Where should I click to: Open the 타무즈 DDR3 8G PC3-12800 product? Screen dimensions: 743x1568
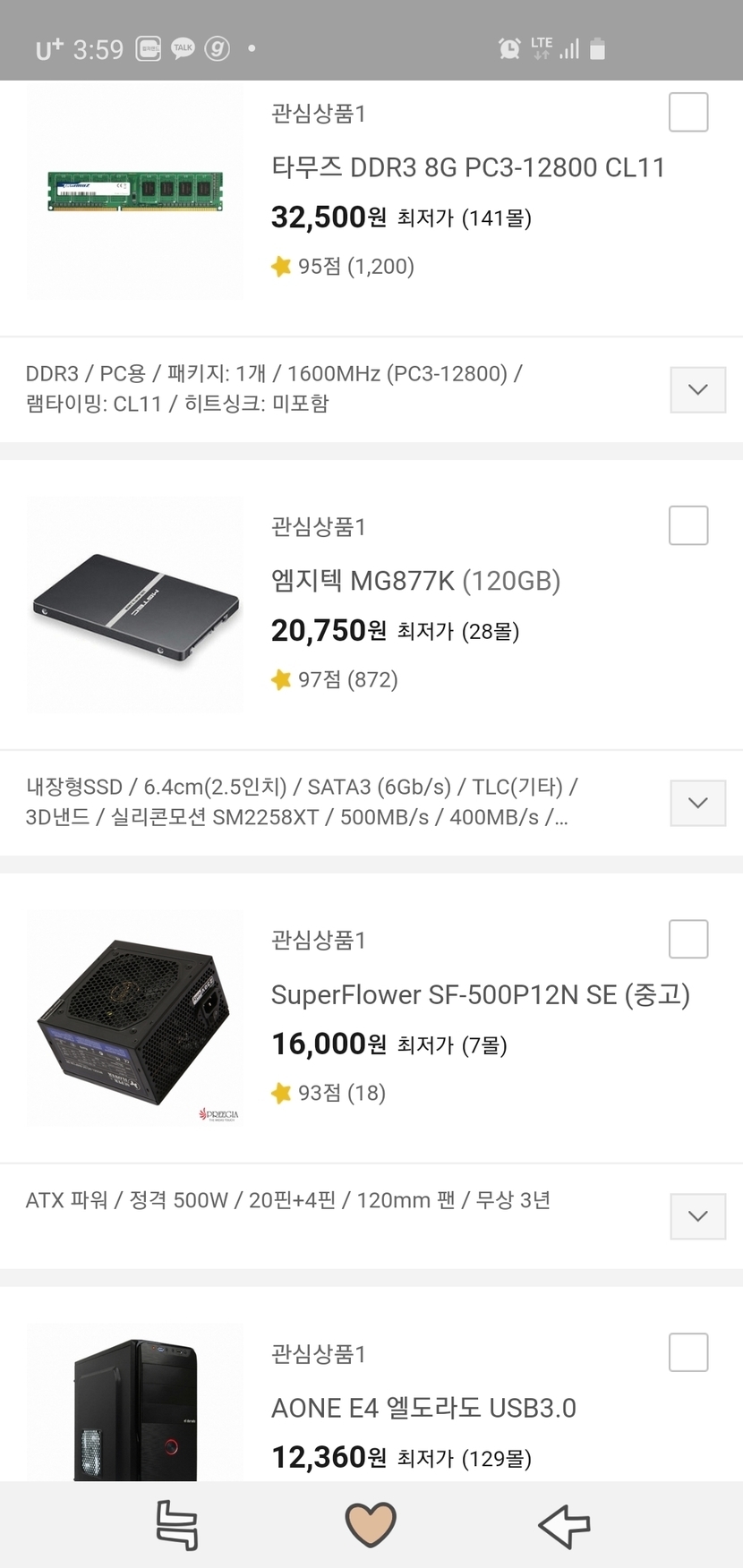pyautogui.click(x=467, y=167)
